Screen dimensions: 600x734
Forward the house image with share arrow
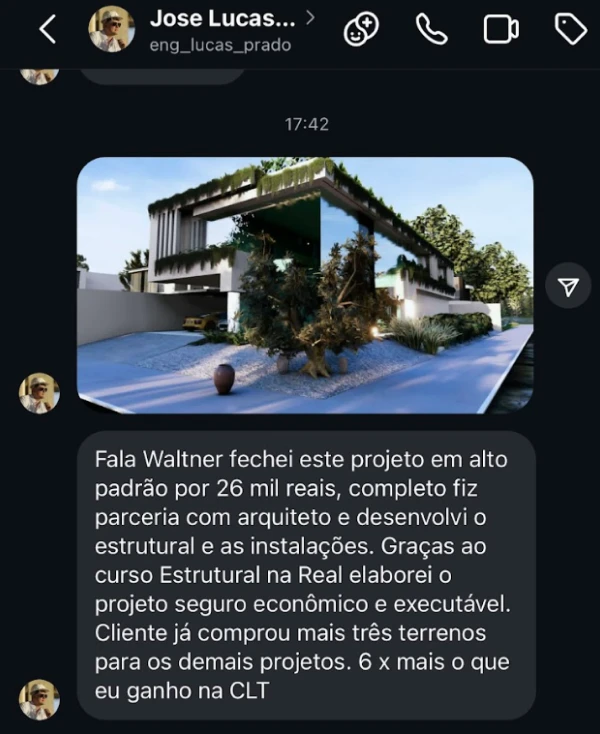[569, 288]
